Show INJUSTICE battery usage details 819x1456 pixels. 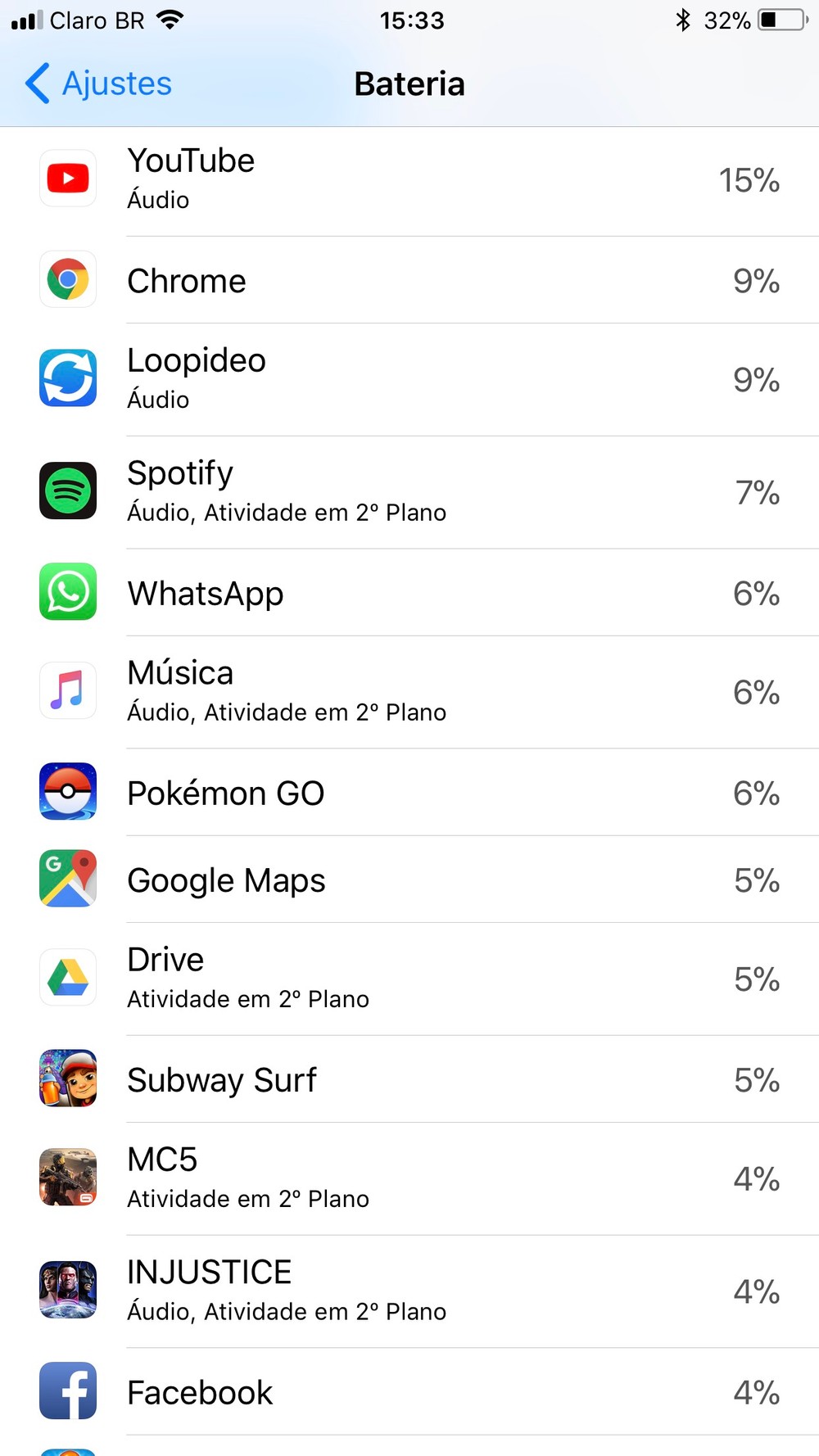[409, 1291]
